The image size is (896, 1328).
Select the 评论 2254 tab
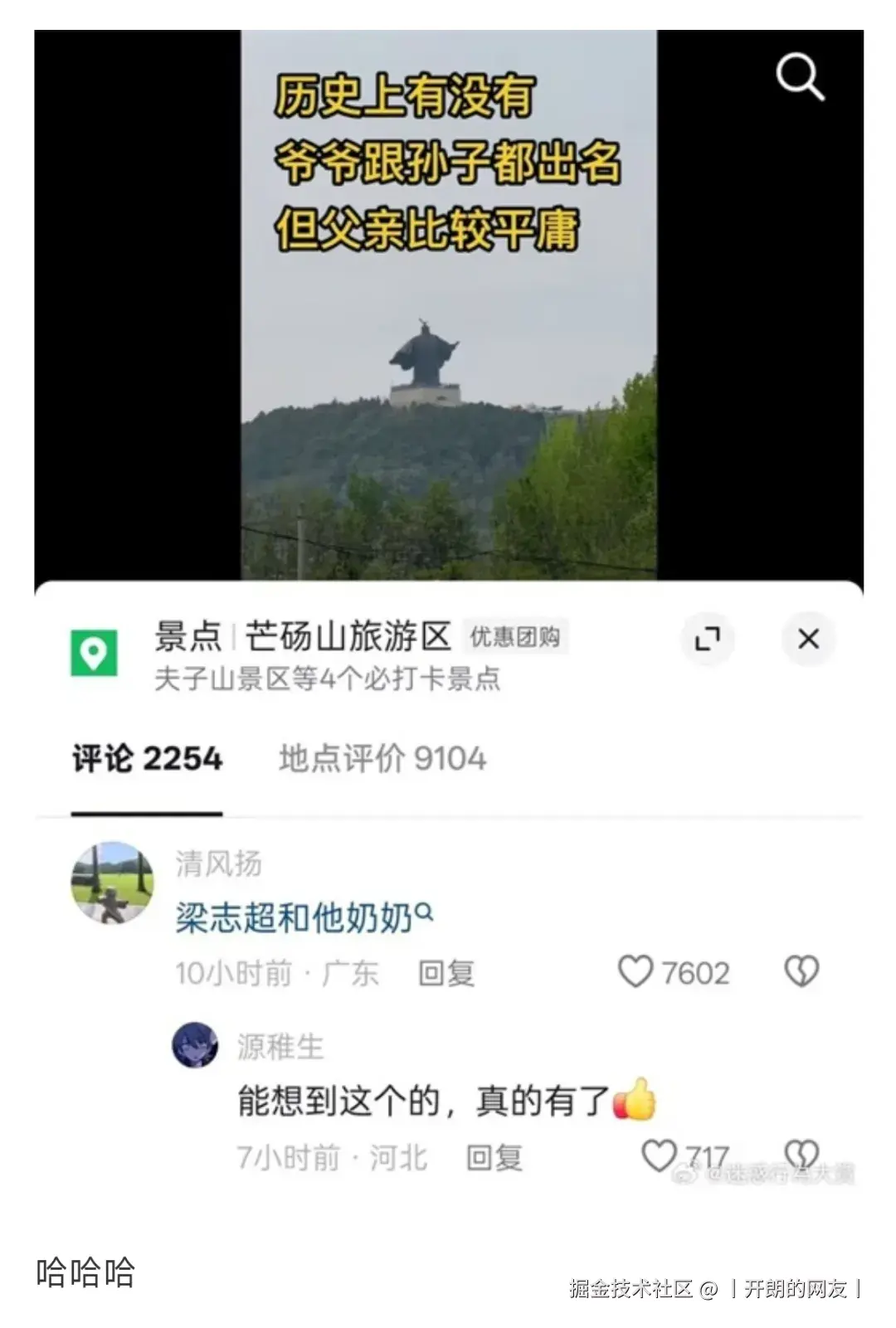(145, 757)
